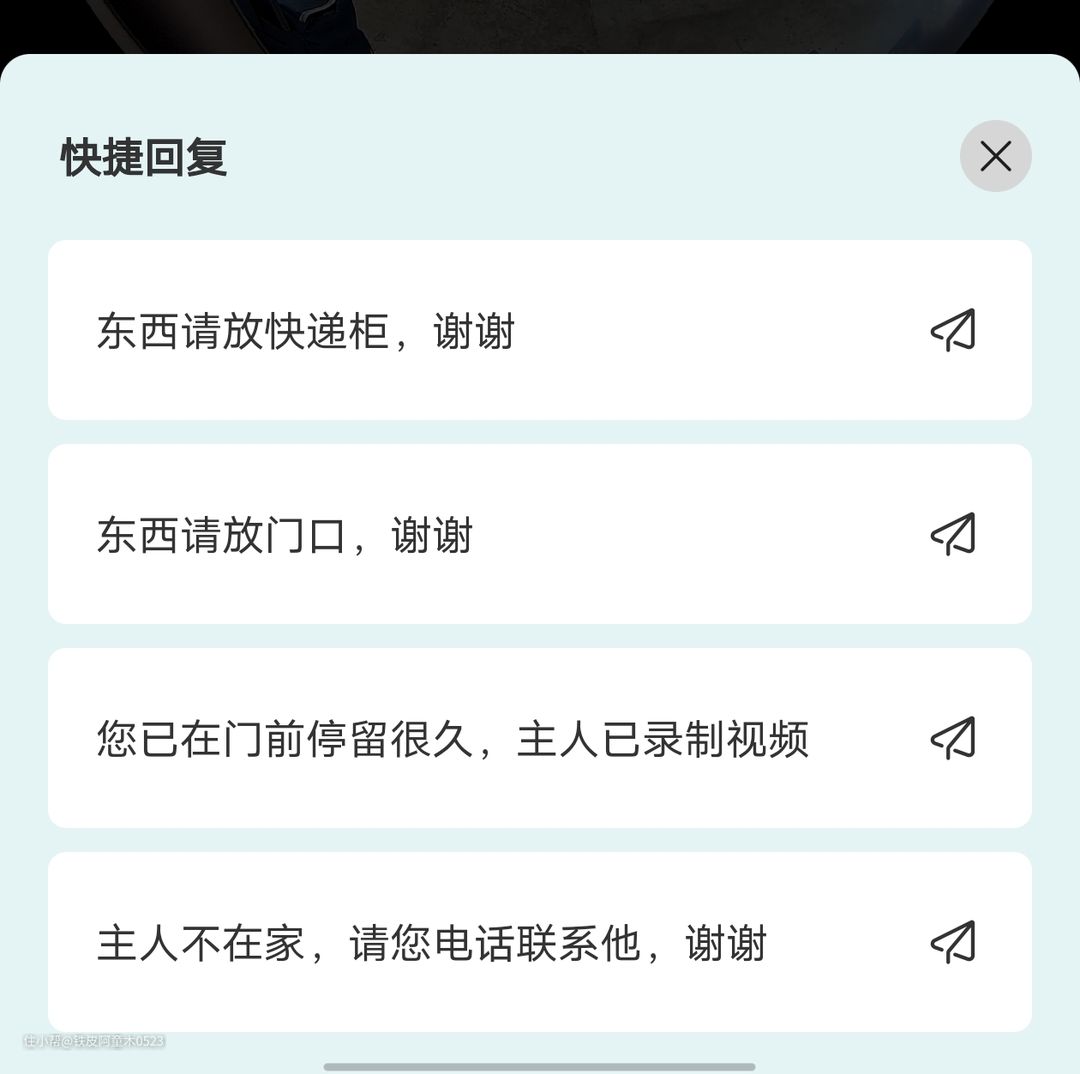The height and width of the screenshot is (1074, 1080).
Task: Close the quick reply panel
Action: (995, 156)
